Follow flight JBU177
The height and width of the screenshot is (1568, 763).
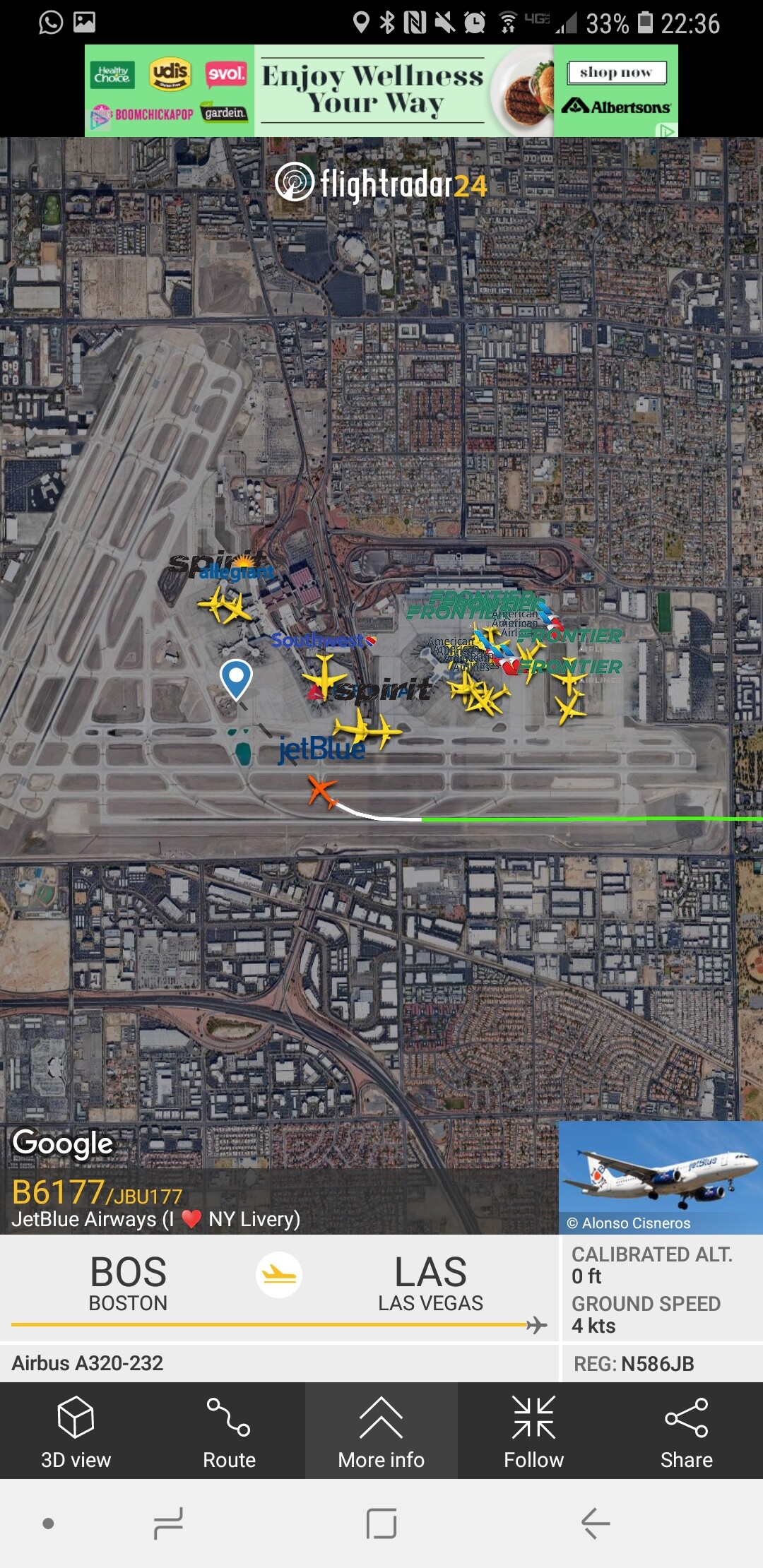533,1431
